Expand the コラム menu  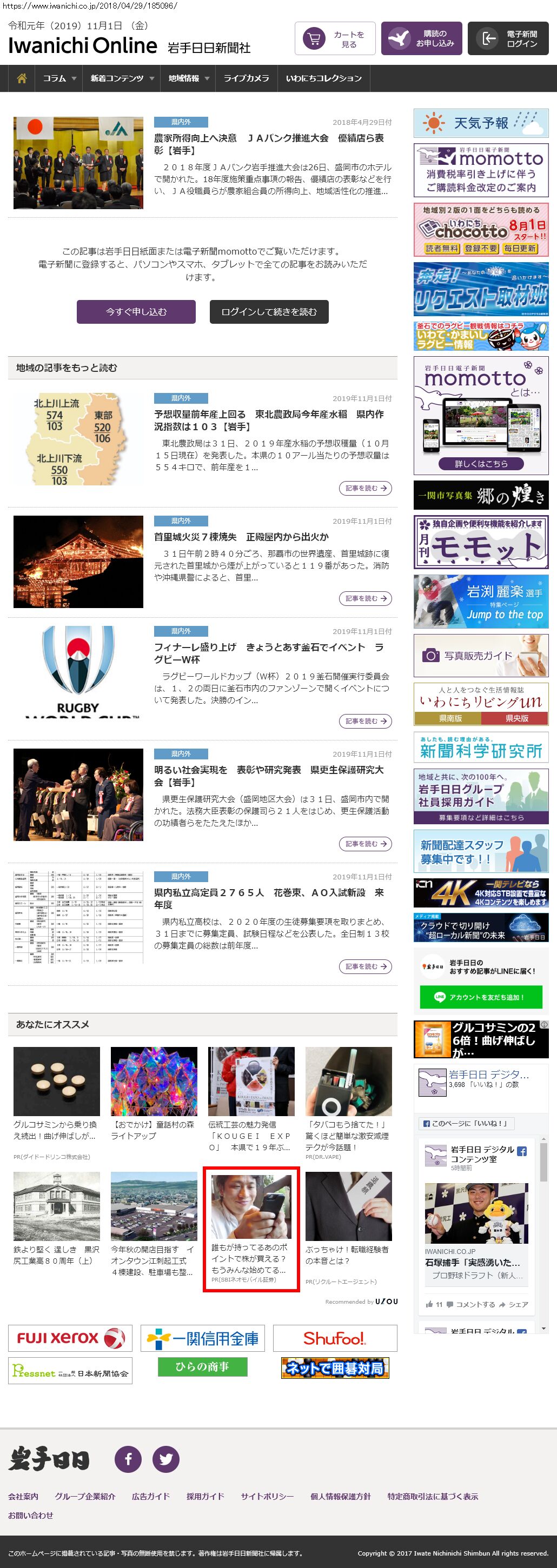click(x=59, y=78)
